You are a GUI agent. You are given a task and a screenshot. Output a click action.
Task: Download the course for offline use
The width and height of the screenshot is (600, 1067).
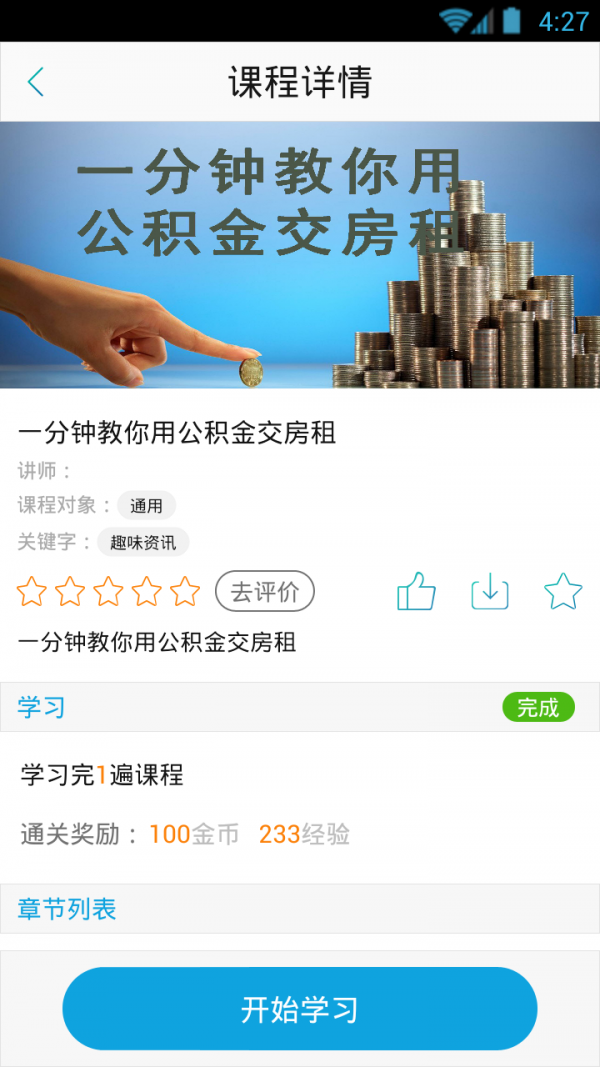click(490, 592)
